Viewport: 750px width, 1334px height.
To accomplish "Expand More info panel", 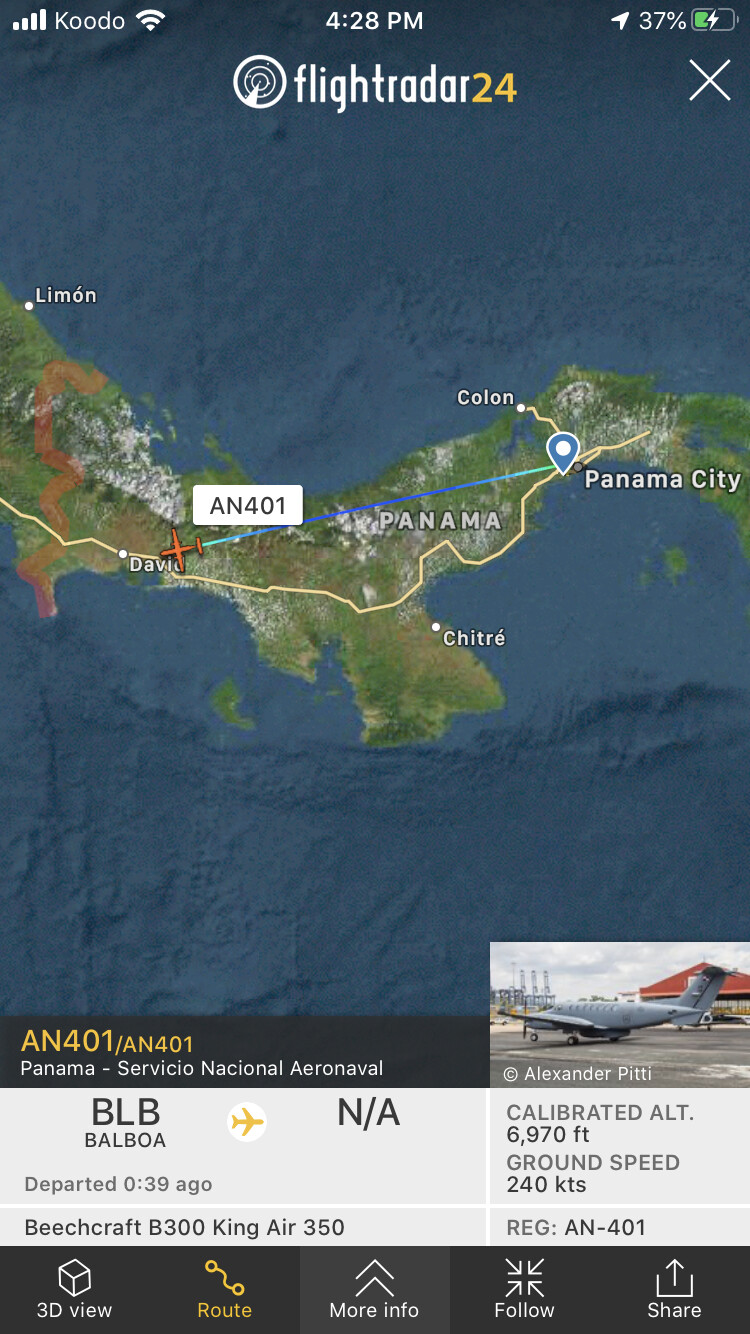I will 374,1290.
